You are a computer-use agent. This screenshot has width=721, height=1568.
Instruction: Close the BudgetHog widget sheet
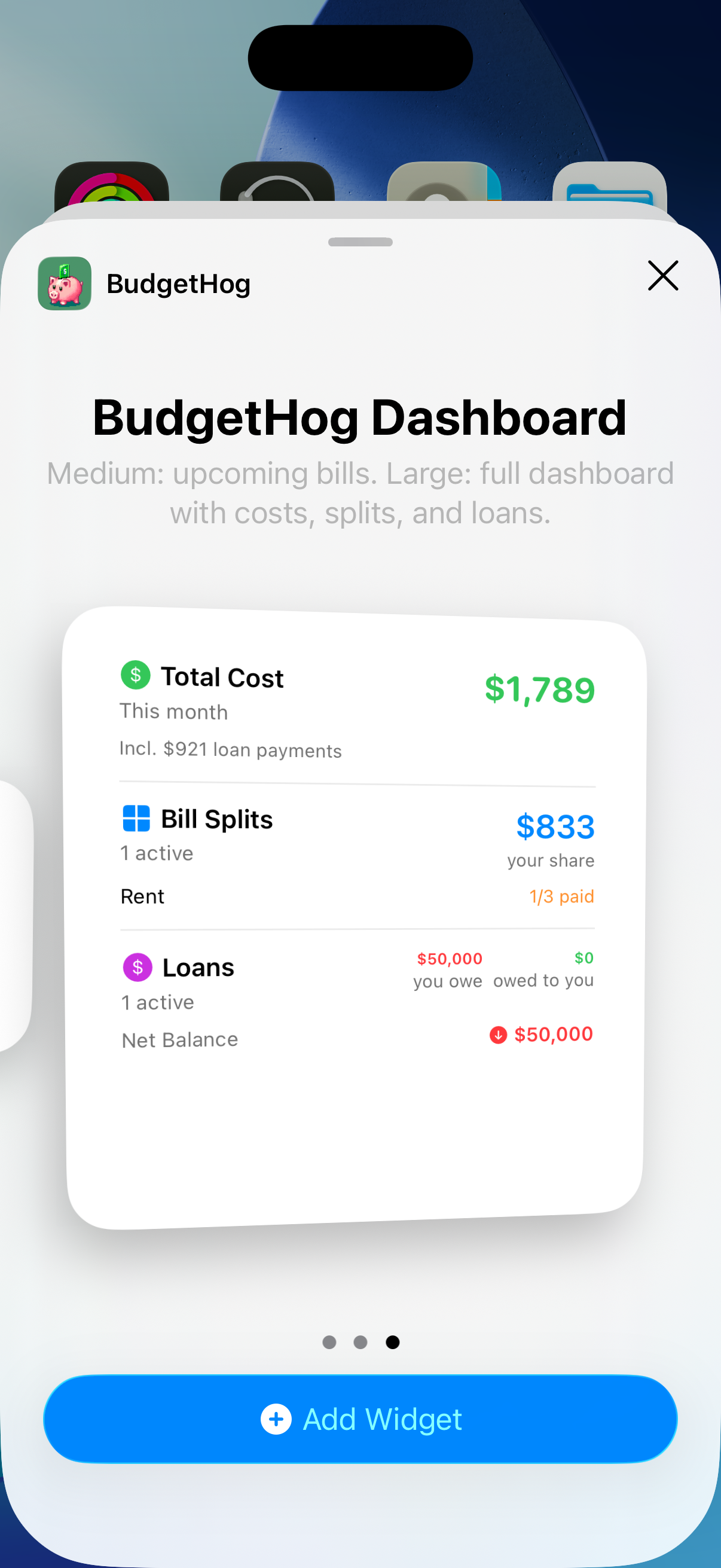[662, 276]
